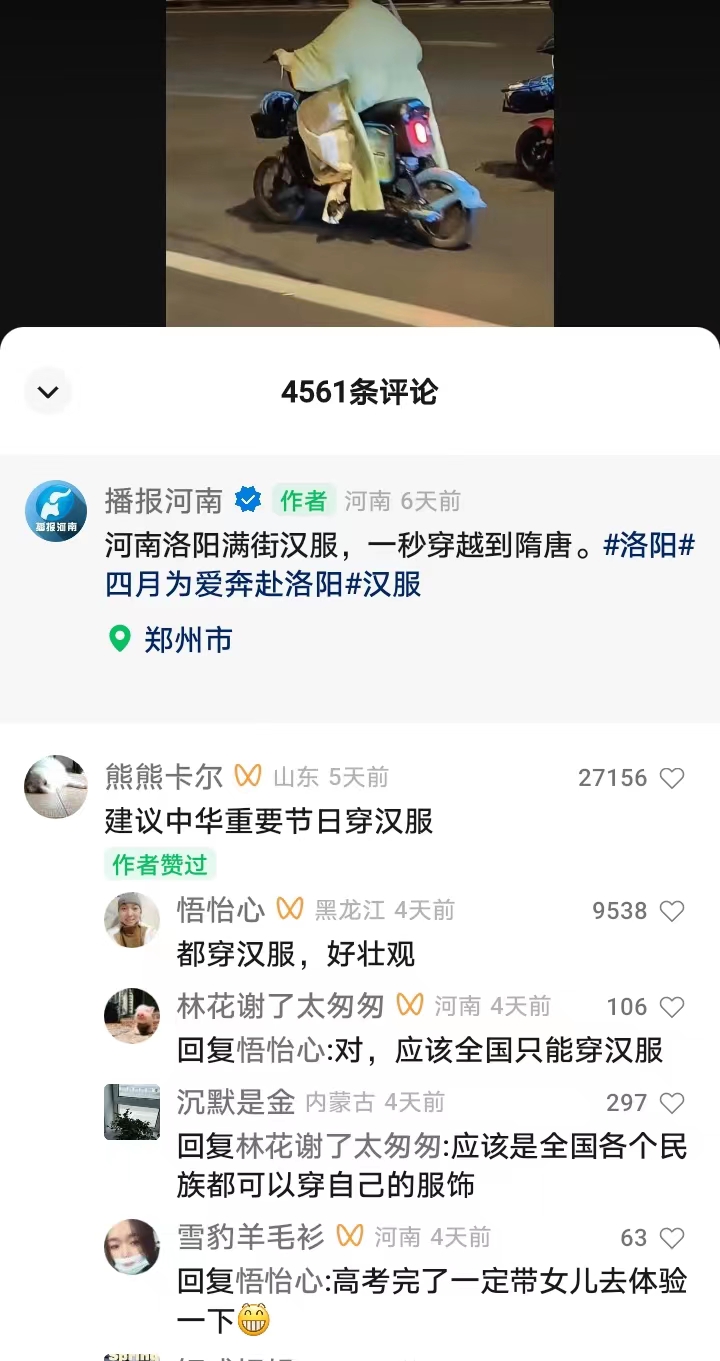Tap the video above the comments
Image resolution: width=720 pixels, height=1361 pixels.
[x=360, y=163]
